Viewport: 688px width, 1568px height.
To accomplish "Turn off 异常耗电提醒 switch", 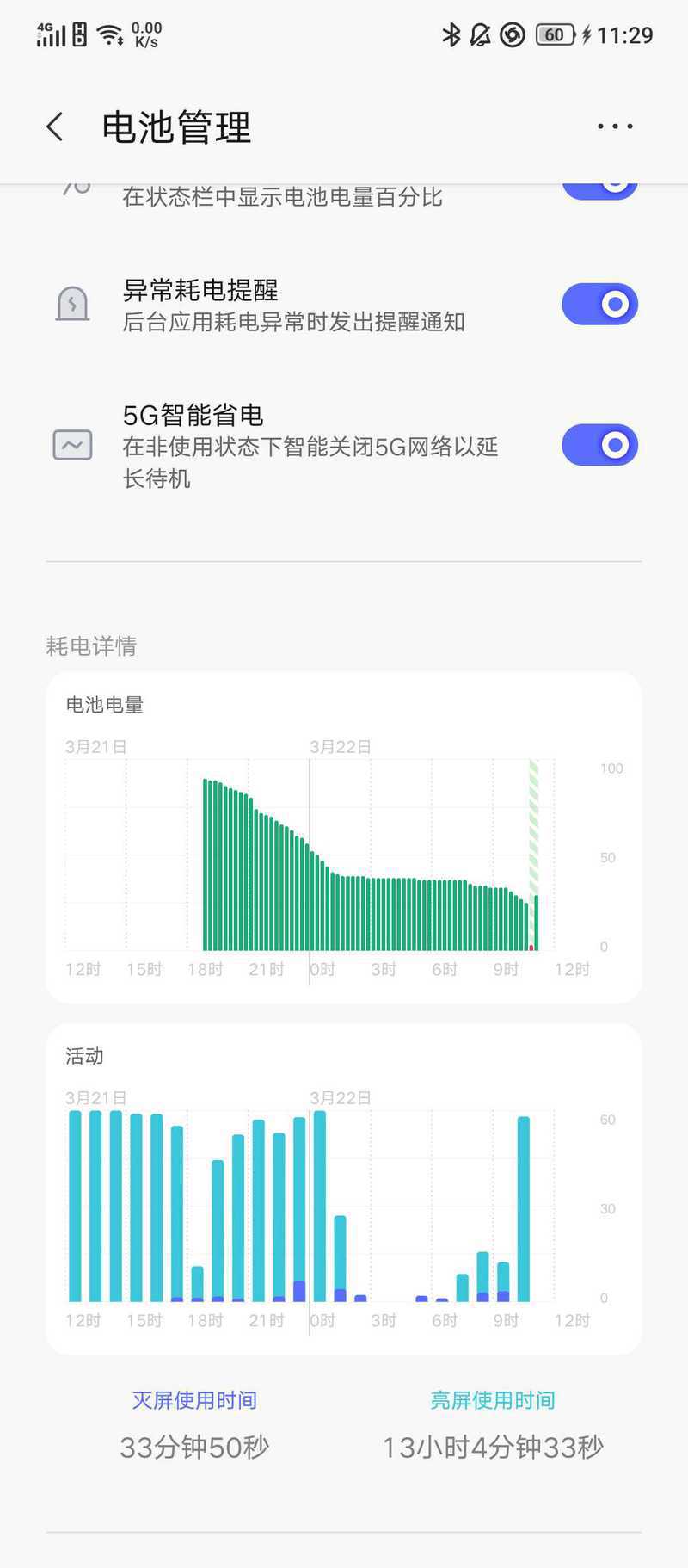I will (x=599, y=304).
